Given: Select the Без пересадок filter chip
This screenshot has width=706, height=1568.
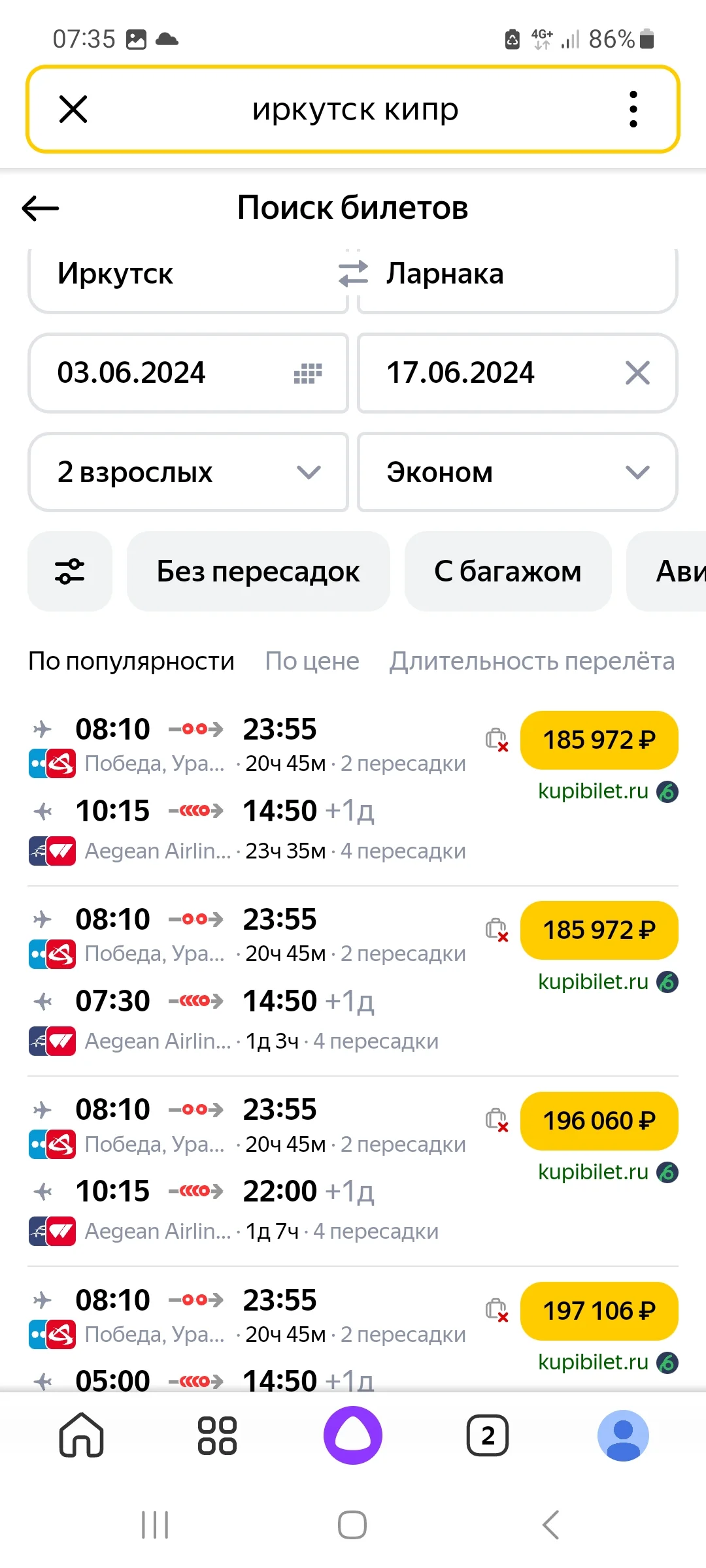Looking at the screenshot, I should 258,571.
